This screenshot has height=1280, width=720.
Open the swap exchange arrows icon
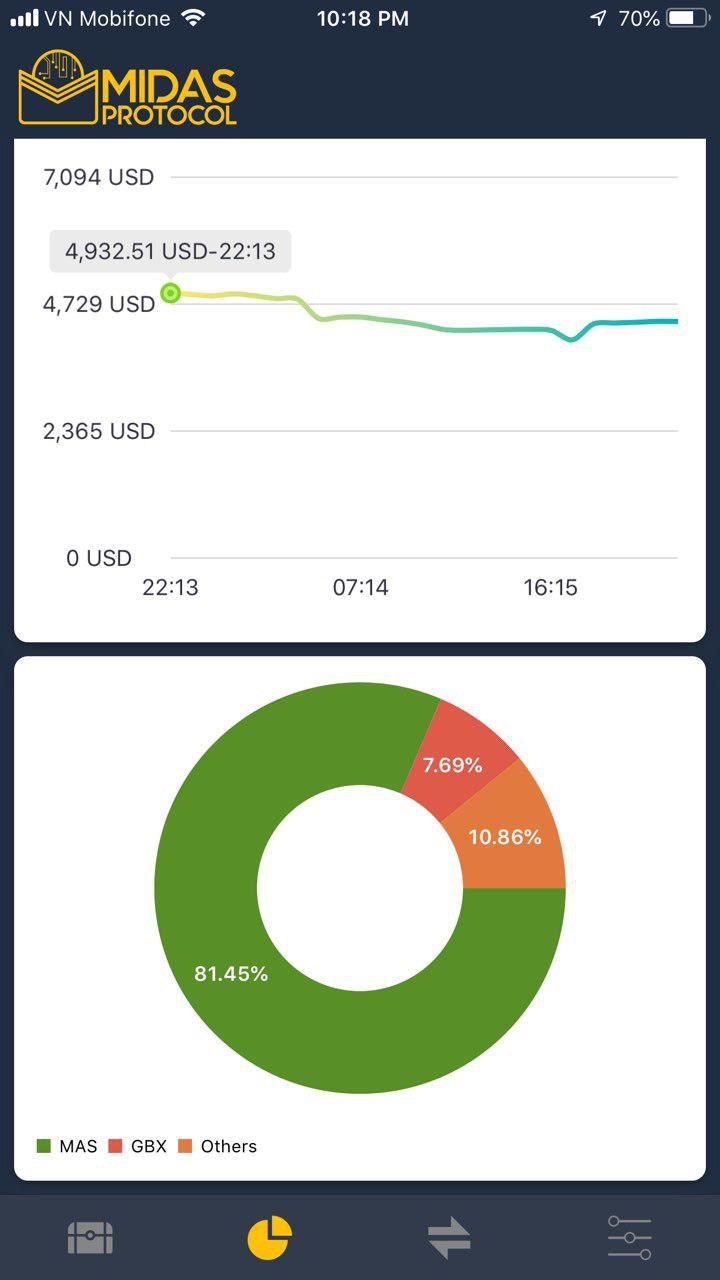coord(450,1236)
